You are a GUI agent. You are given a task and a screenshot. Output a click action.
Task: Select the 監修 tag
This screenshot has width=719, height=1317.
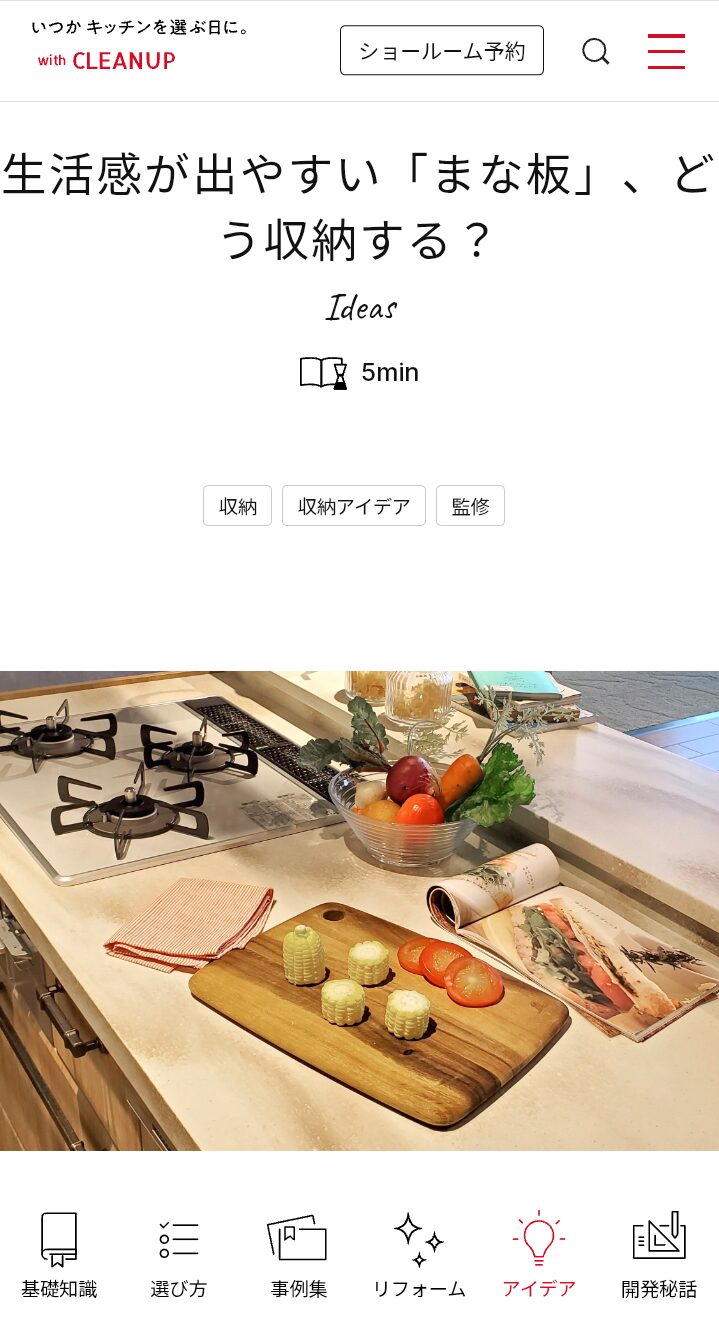(x=470, y=506)
